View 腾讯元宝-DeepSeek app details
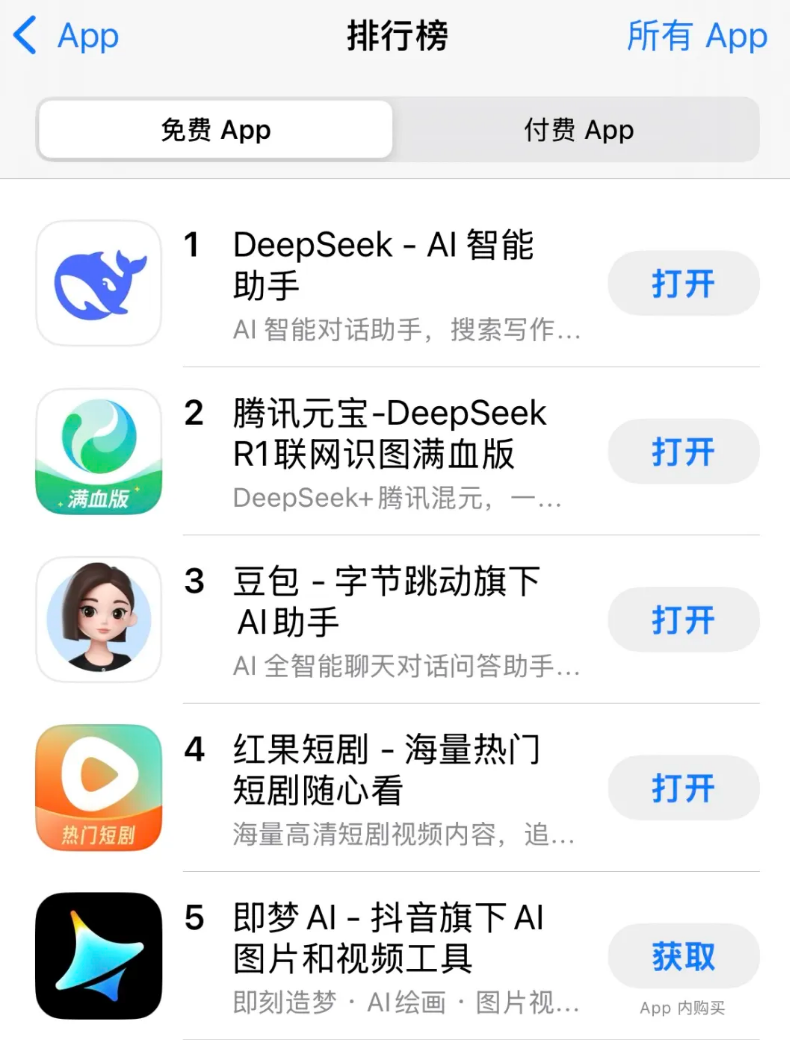Viewport: 790px width, 1040px height. click(390, 433)
